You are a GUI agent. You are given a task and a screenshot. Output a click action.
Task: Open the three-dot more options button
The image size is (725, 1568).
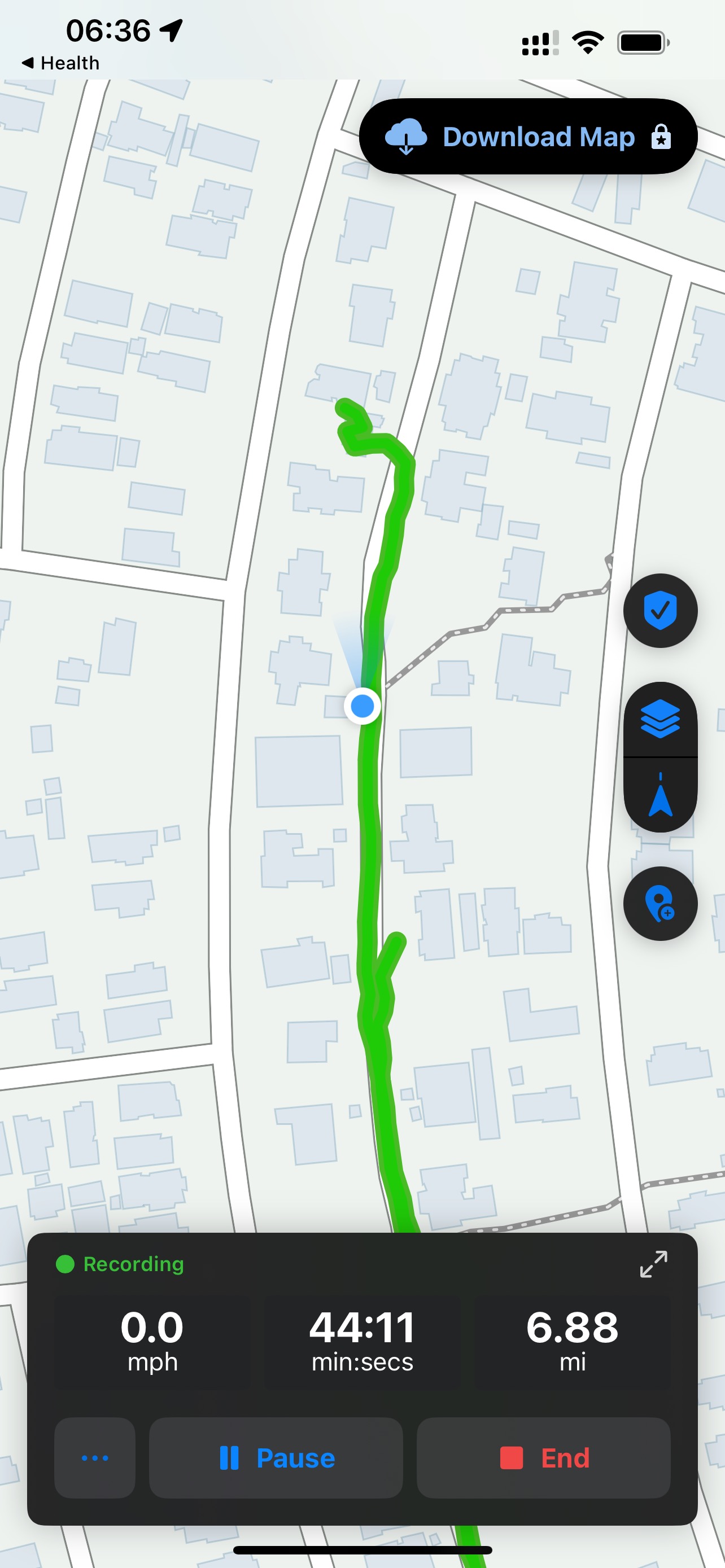tap(95, 1458)
